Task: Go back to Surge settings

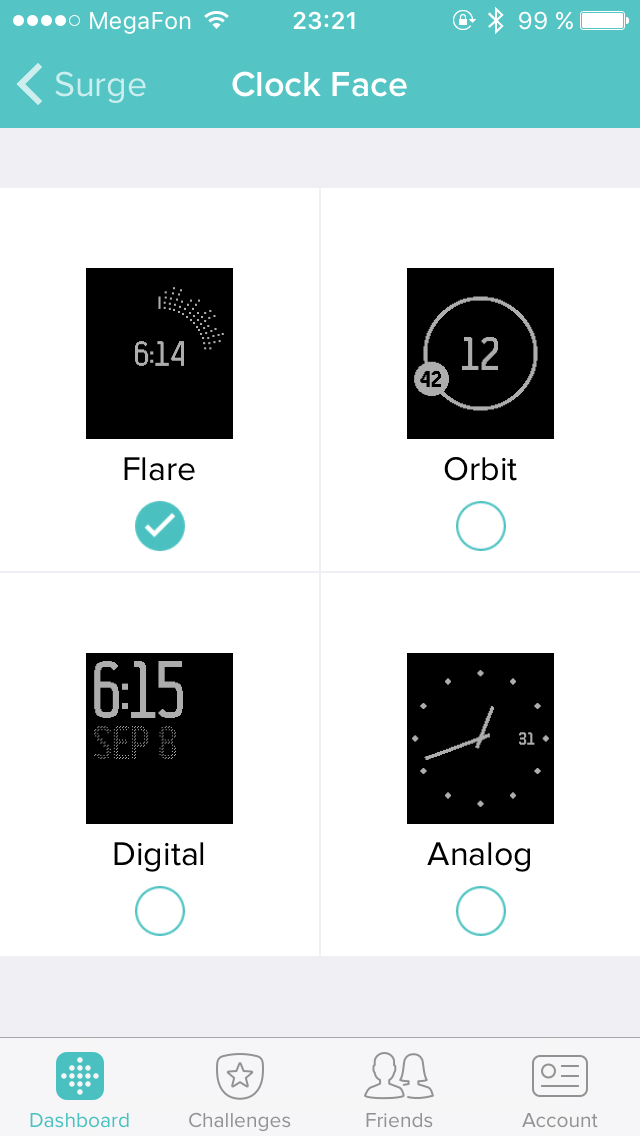Action: click(x=82, y=85)
